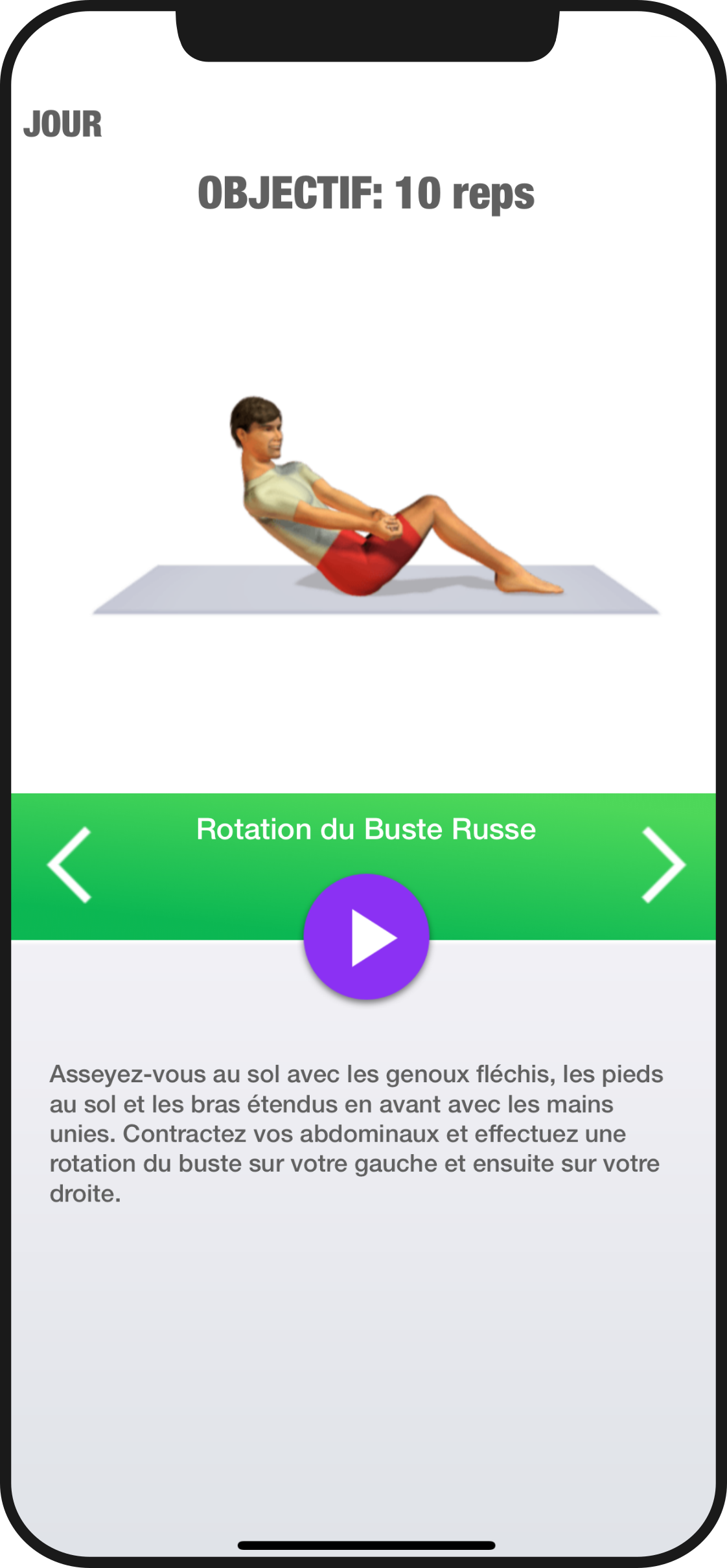Start the Rotation du Buste Russe exercise
This screenshot has width=727, height=1568.
coord(367,937)
